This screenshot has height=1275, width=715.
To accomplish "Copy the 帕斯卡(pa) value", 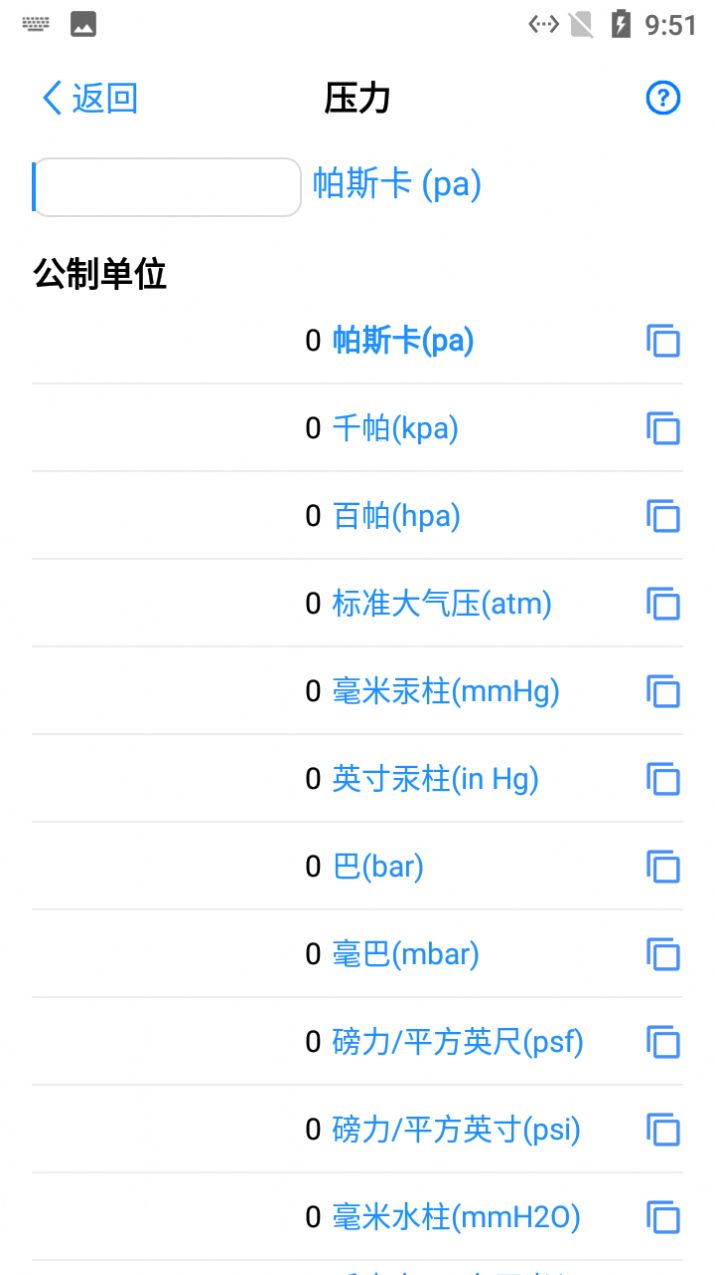I will pos(662,341).
